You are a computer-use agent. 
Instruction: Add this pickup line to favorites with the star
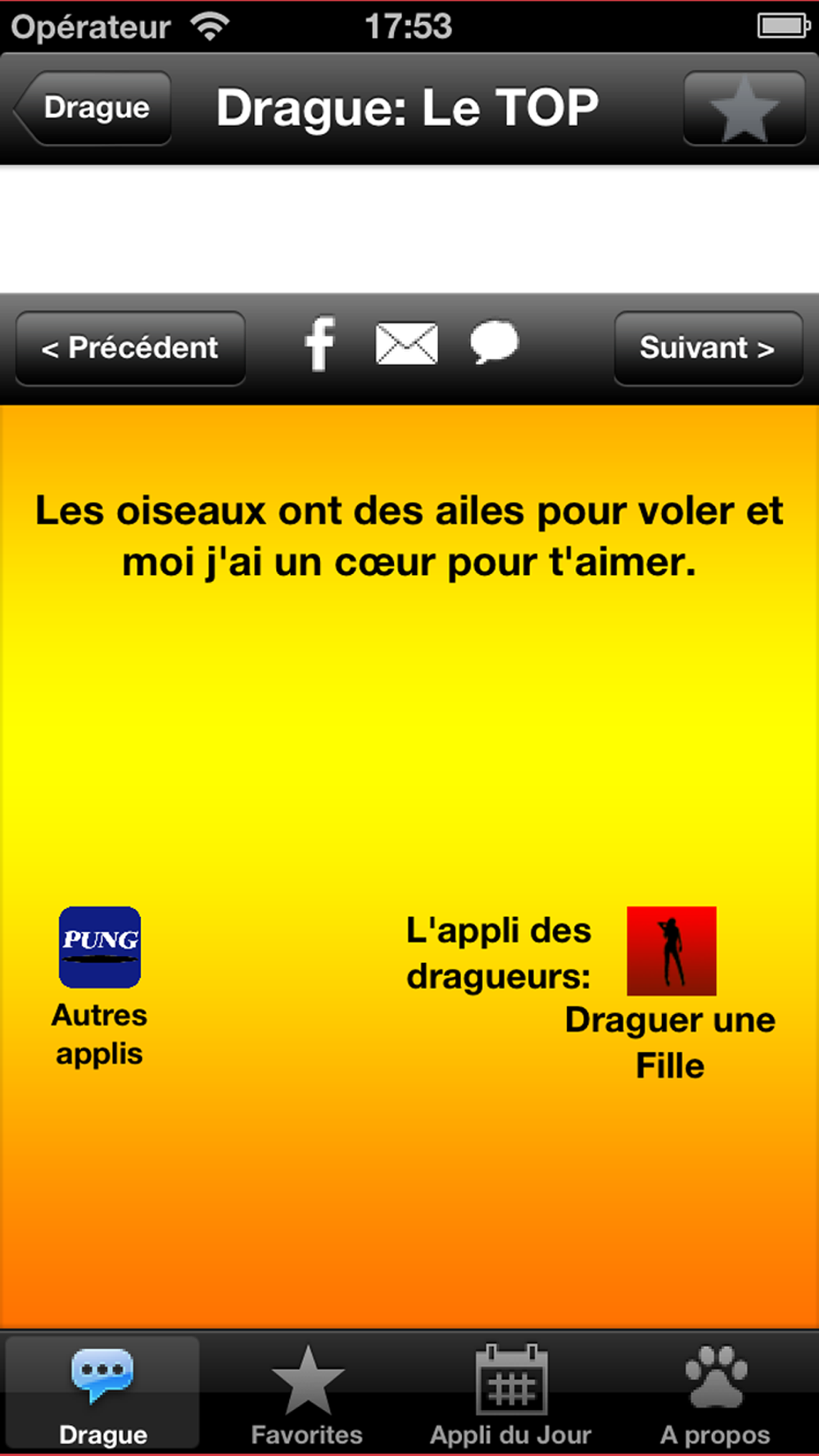pyautogui.click(x=744, y=108)
